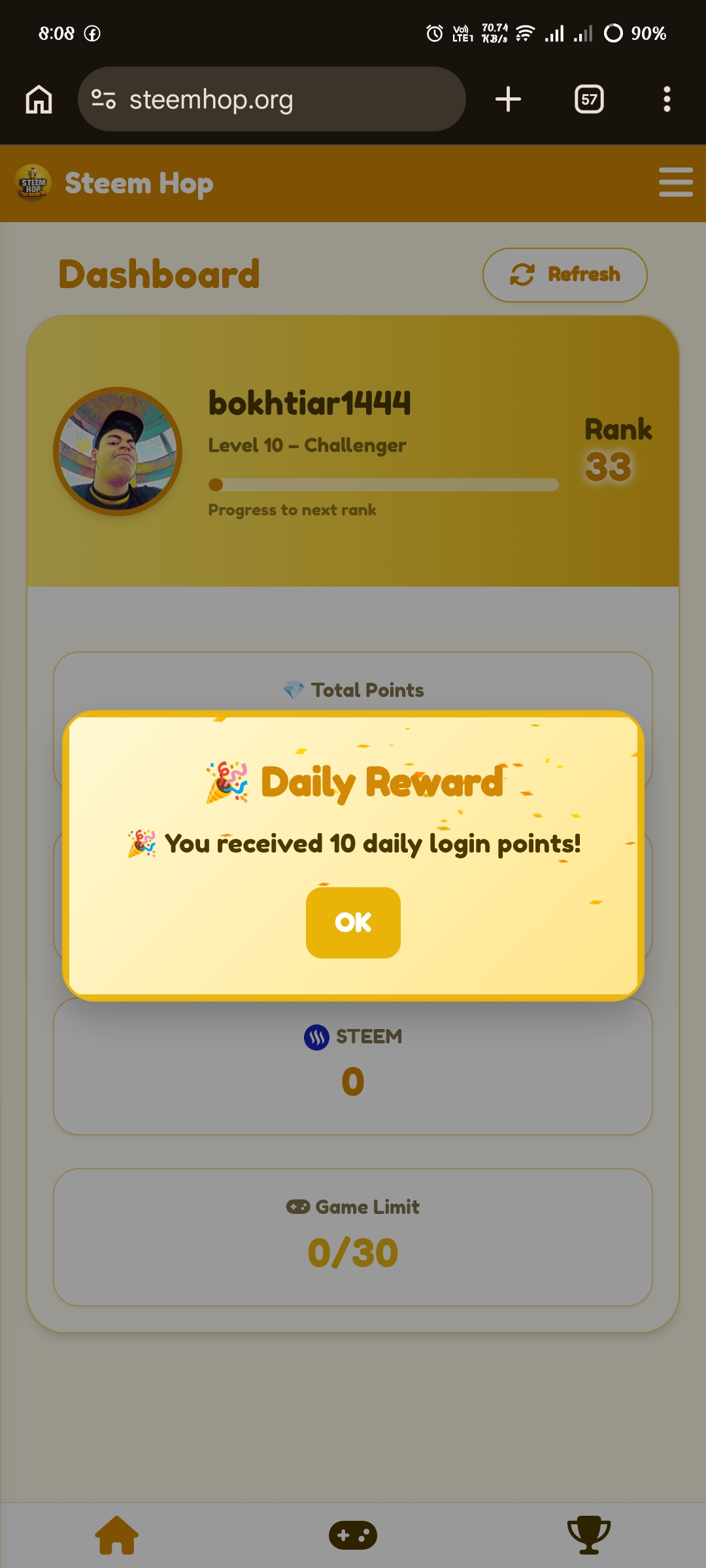Open the game controller tab

(x=353, y=1535)
